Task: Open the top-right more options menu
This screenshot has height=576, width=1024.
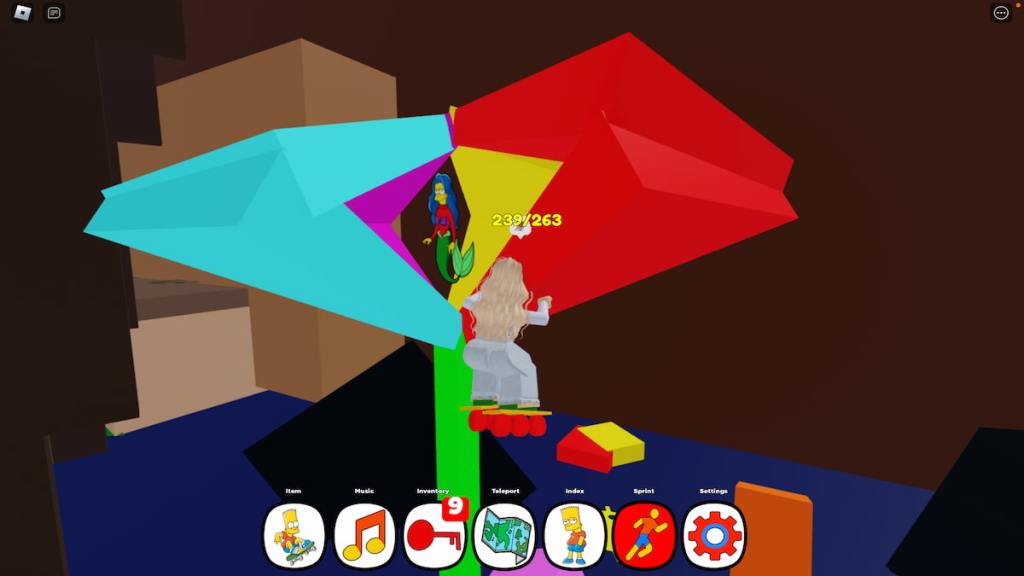Action: click(1001, 13)
